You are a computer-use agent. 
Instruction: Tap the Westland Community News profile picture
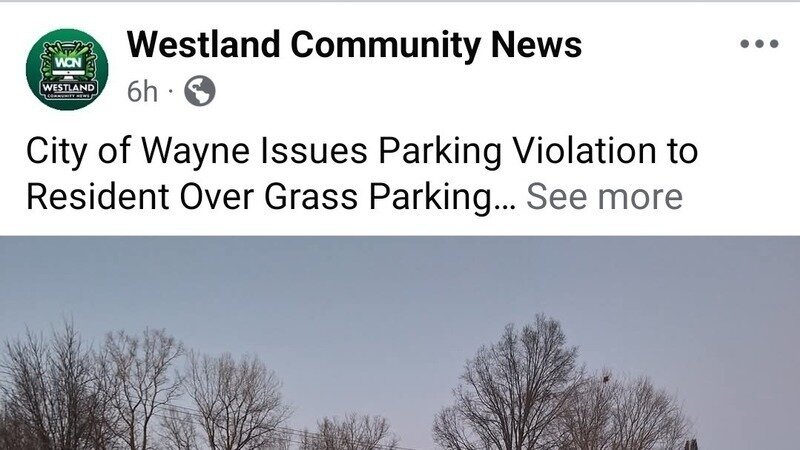pos(67,68)
